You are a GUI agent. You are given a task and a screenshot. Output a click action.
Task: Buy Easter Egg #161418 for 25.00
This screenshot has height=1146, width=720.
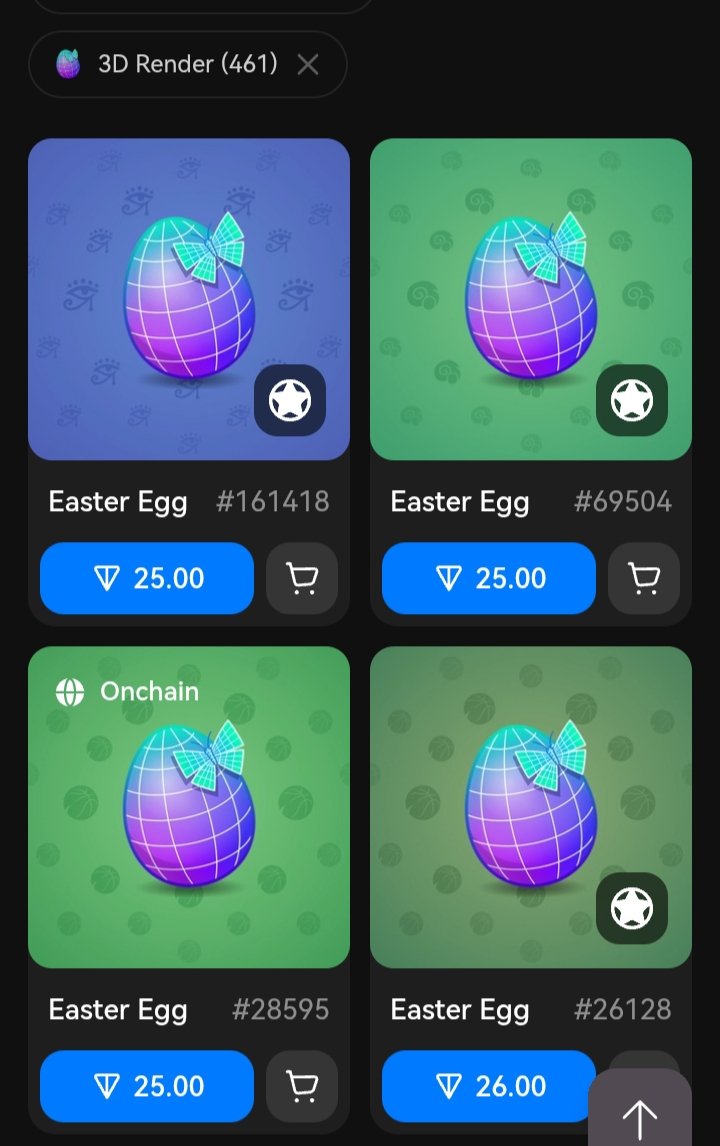pos(147,578)
